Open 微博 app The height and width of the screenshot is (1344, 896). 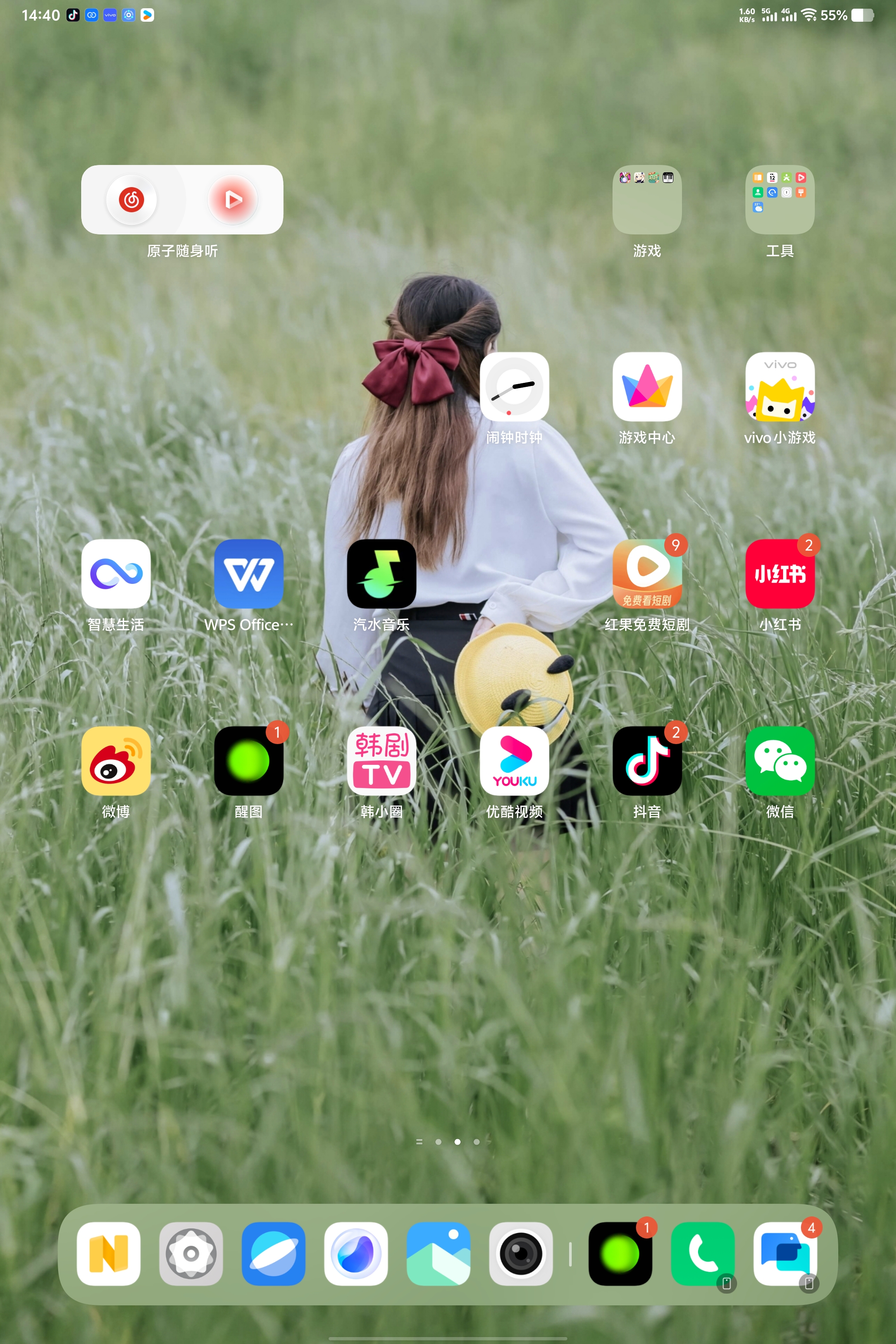click(116, 761)
